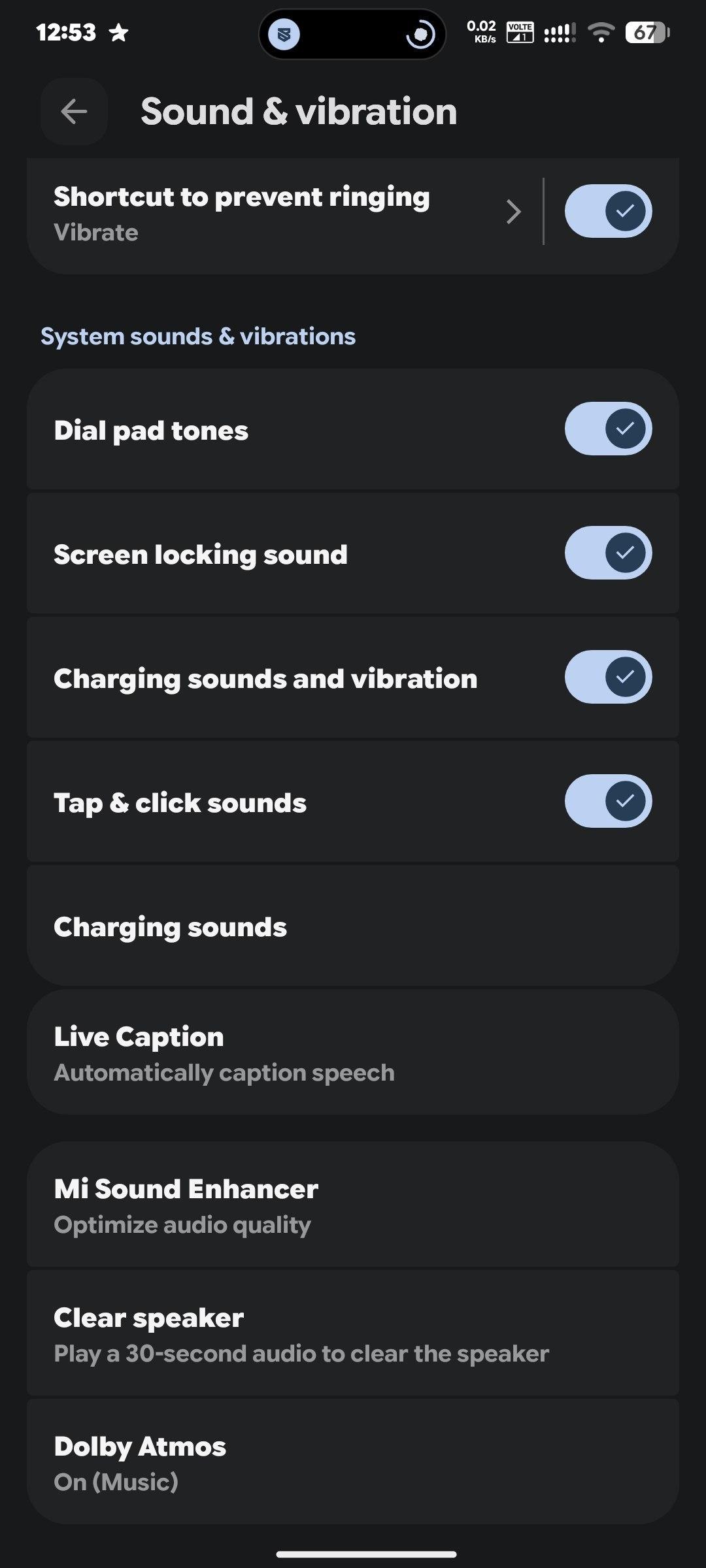Disable the Shortcut to prevent ringing switch
The height and width of the screenshot is (1568, 706).
(x=608, y=211)
